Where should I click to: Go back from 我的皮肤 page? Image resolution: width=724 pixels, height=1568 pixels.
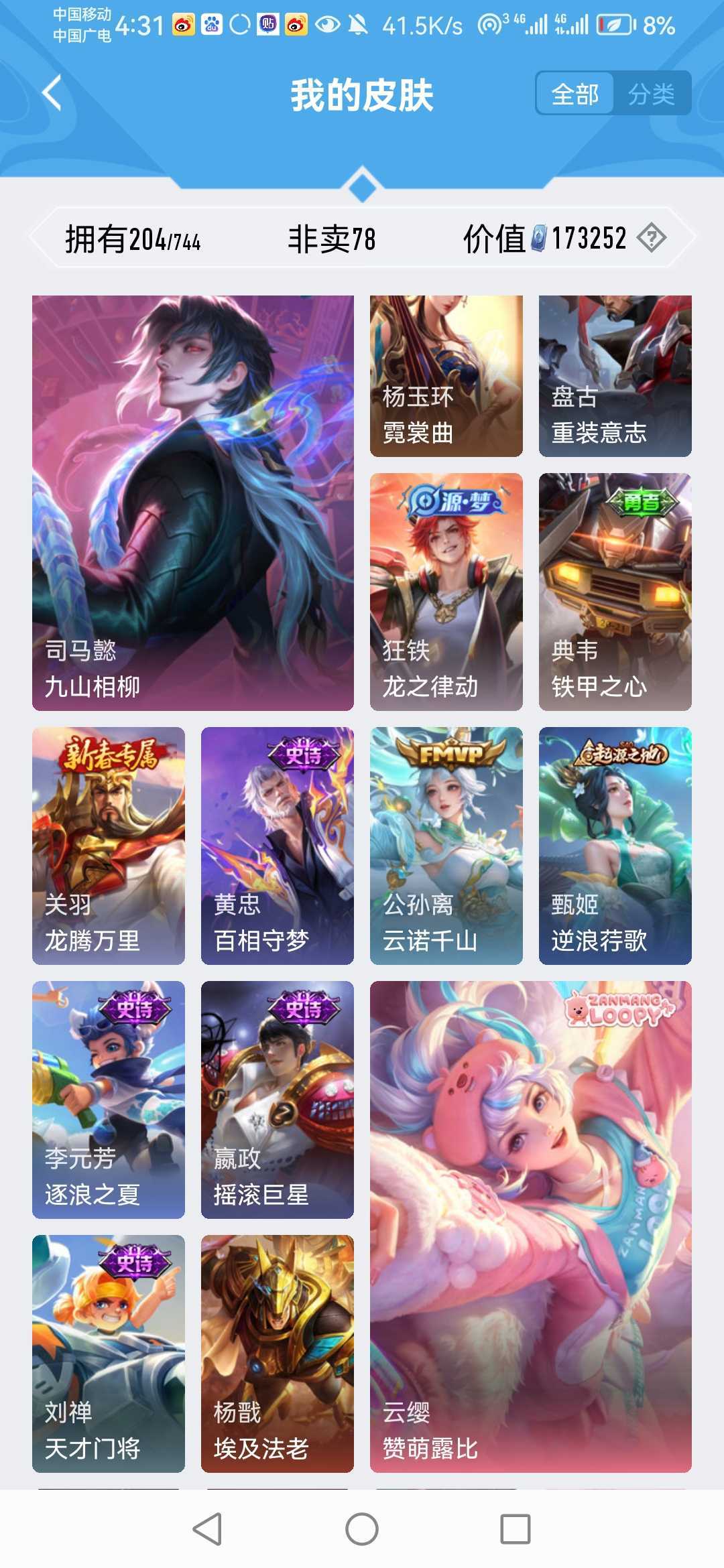pos(52,93)
